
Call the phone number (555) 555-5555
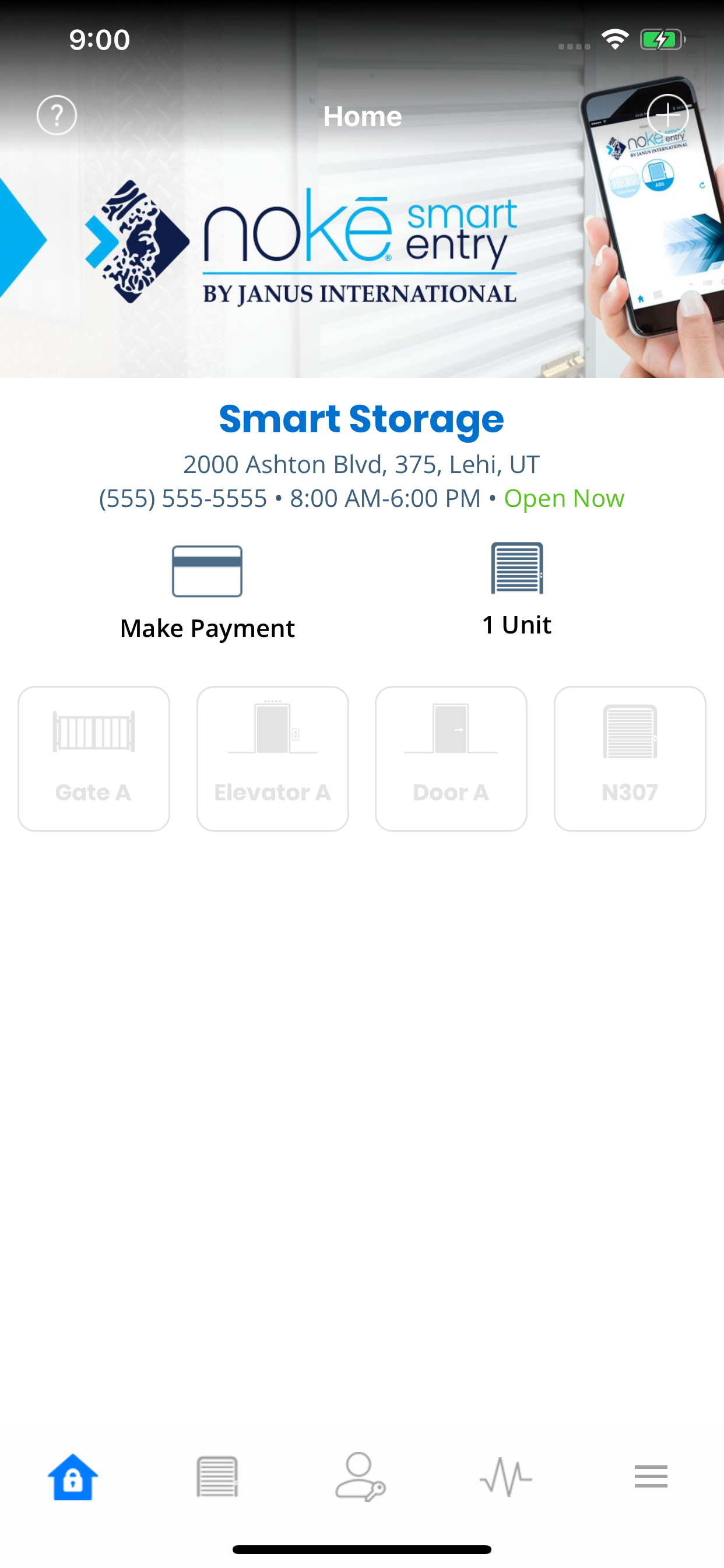pos(181,498)
